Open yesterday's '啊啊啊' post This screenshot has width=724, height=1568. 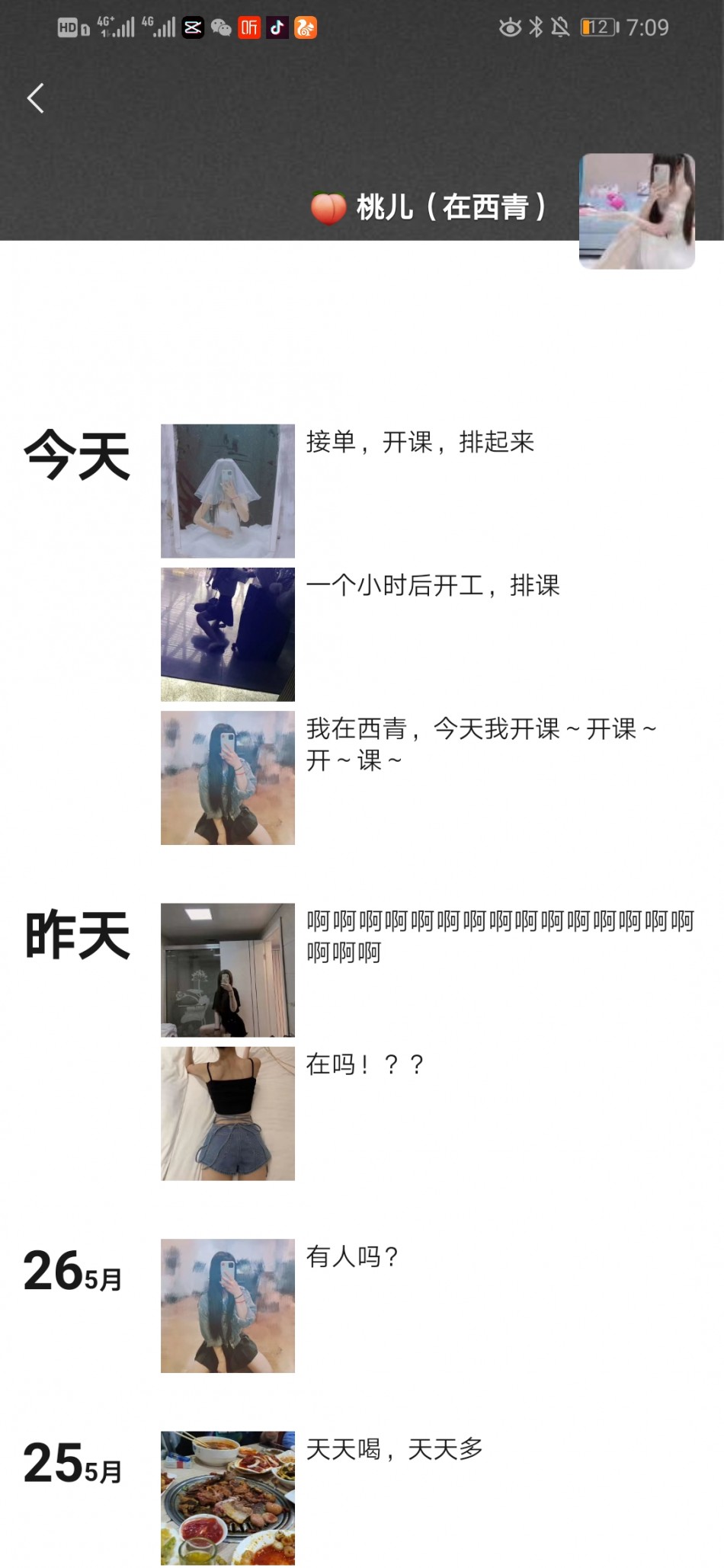[499, 936]
